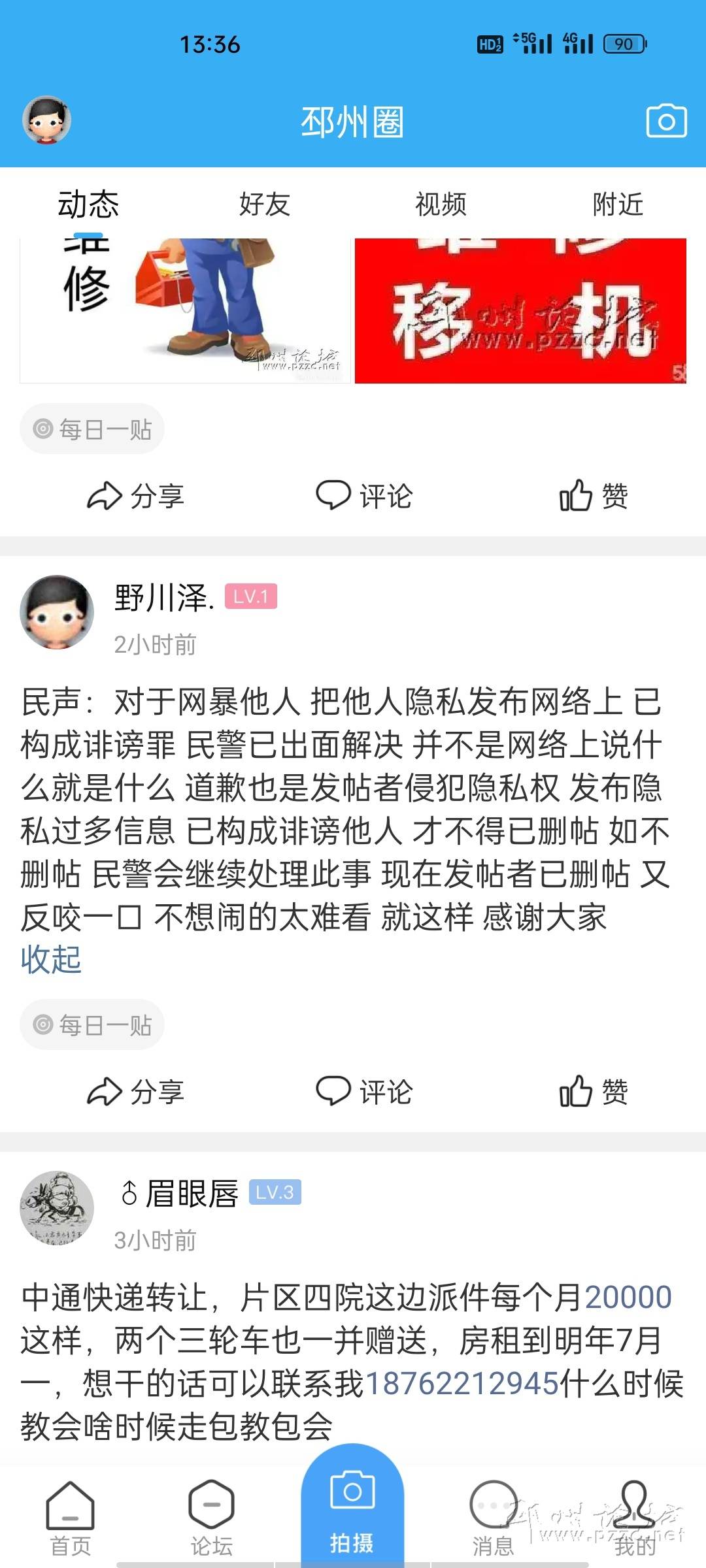This screenshot has height=1568, width=706.
Task: Open your profile avatar in the header
Action: pos(46,121)
